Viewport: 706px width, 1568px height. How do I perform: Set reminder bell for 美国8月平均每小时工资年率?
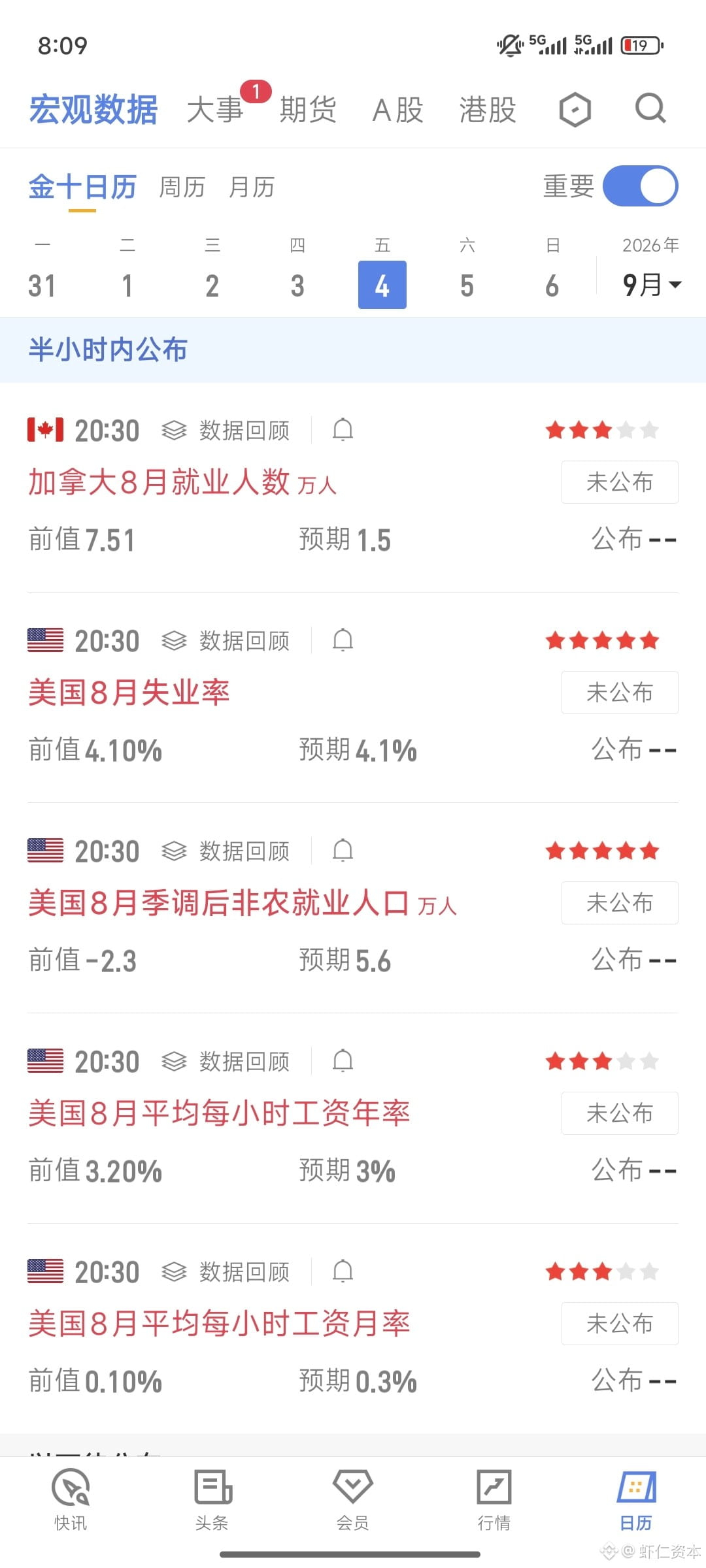pos(343,1061)
